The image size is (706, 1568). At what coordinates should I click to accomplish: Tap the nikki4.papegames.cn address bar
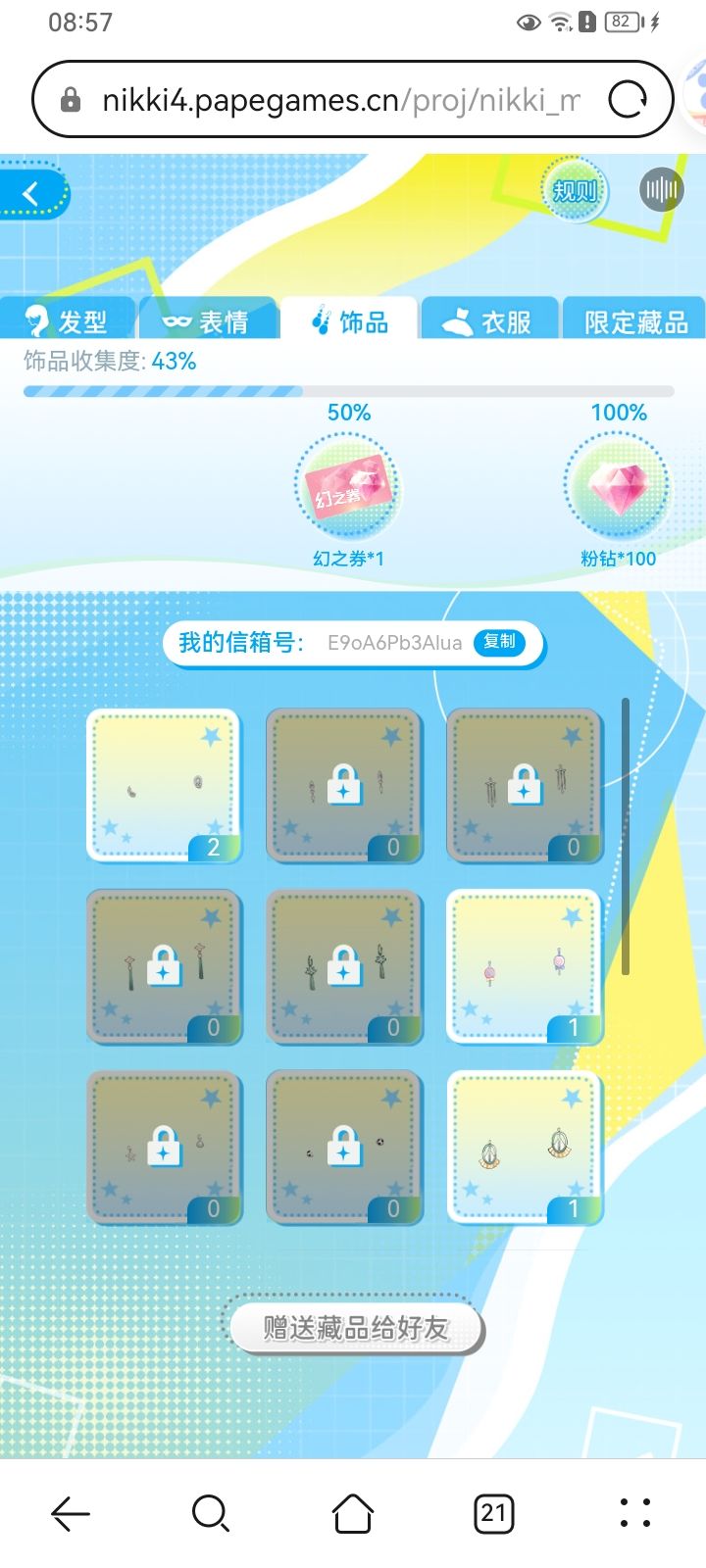(294, 98)
